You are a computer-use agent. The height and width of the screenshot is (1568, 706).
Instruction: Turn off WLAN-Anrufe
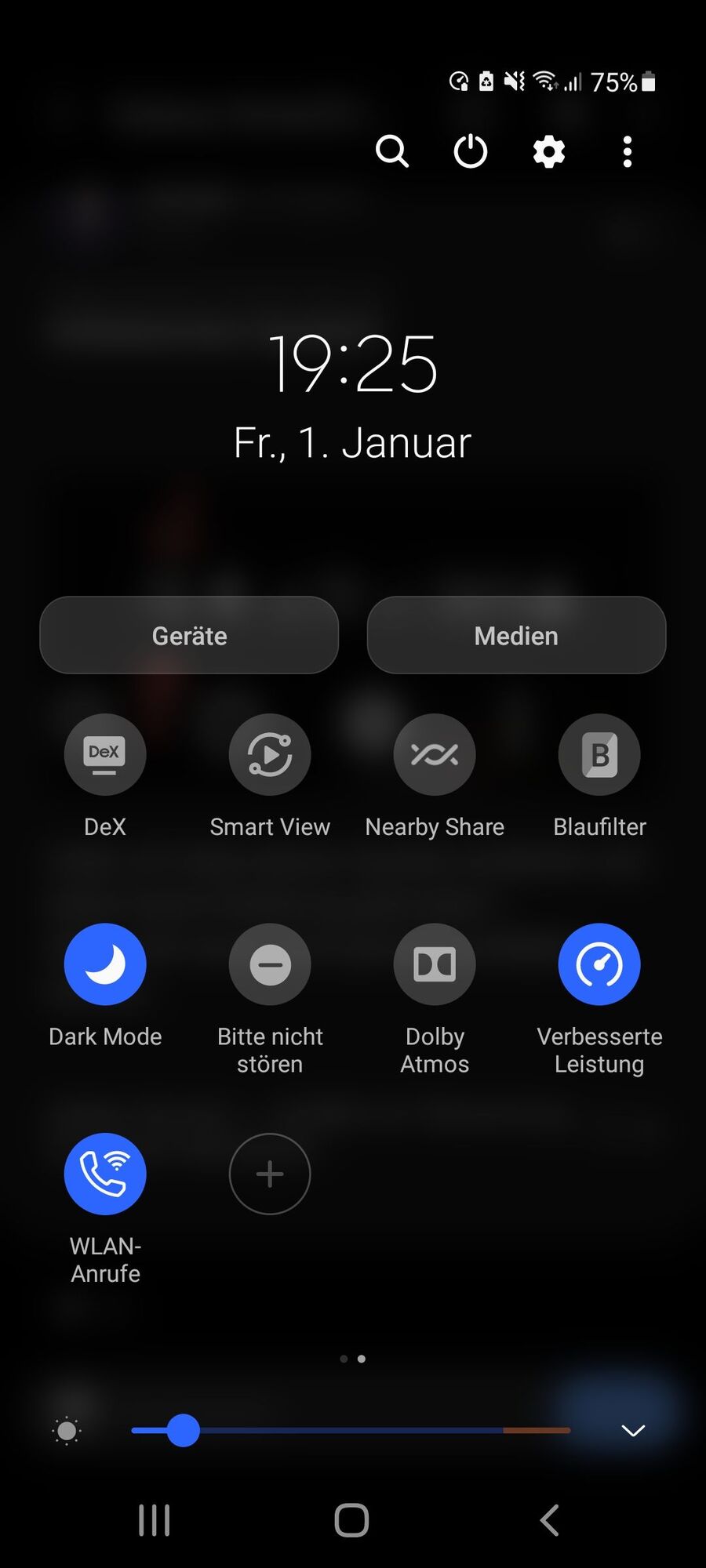click(x=105, y=1174)
